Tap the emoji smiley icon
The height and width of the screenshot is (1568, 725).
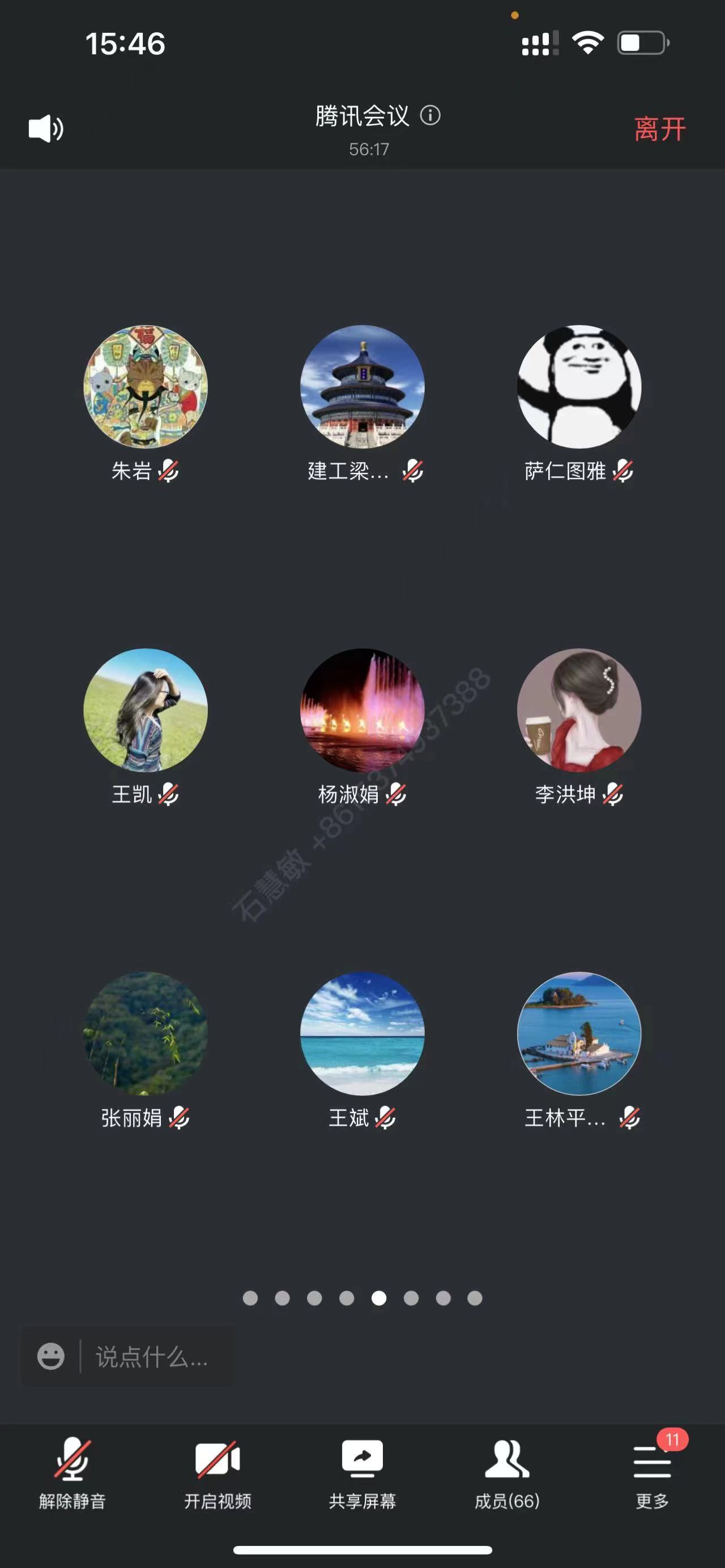coord(50,1357)
